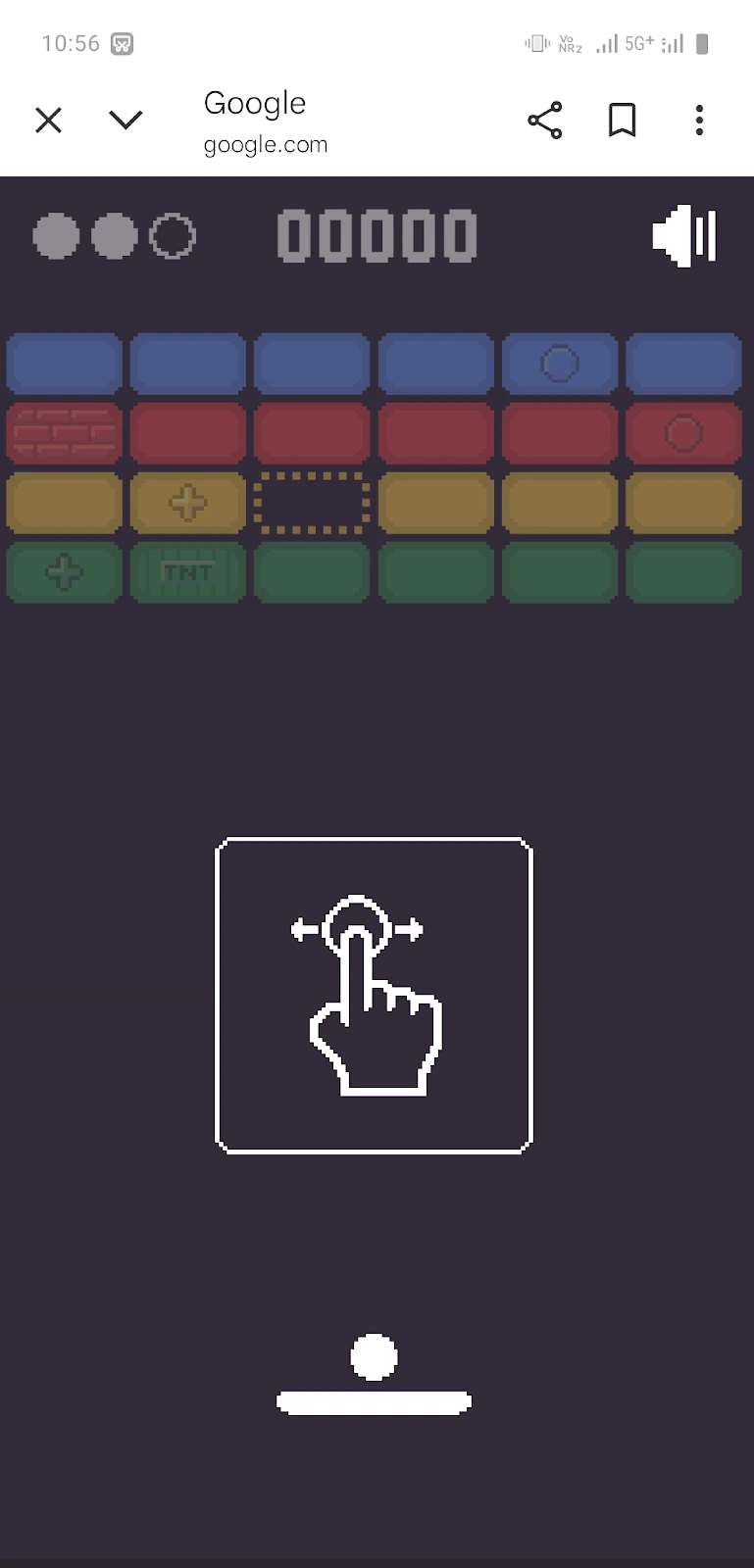Share this Google page
Image resolution: width=754 pixels, height=1568 pixels.
[545, 121]
